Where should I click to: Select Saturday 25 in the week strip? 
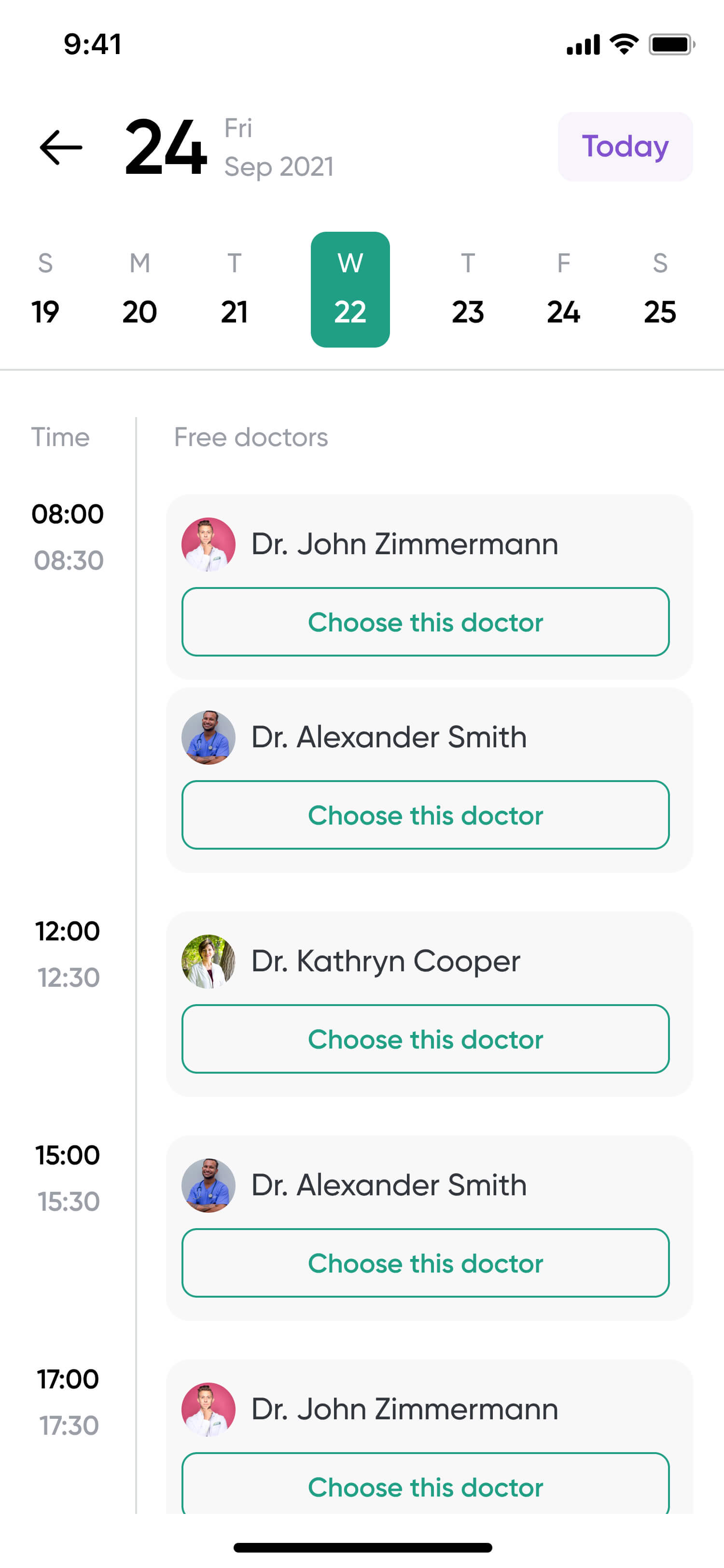pyautogui.click(x=659, y=290)
